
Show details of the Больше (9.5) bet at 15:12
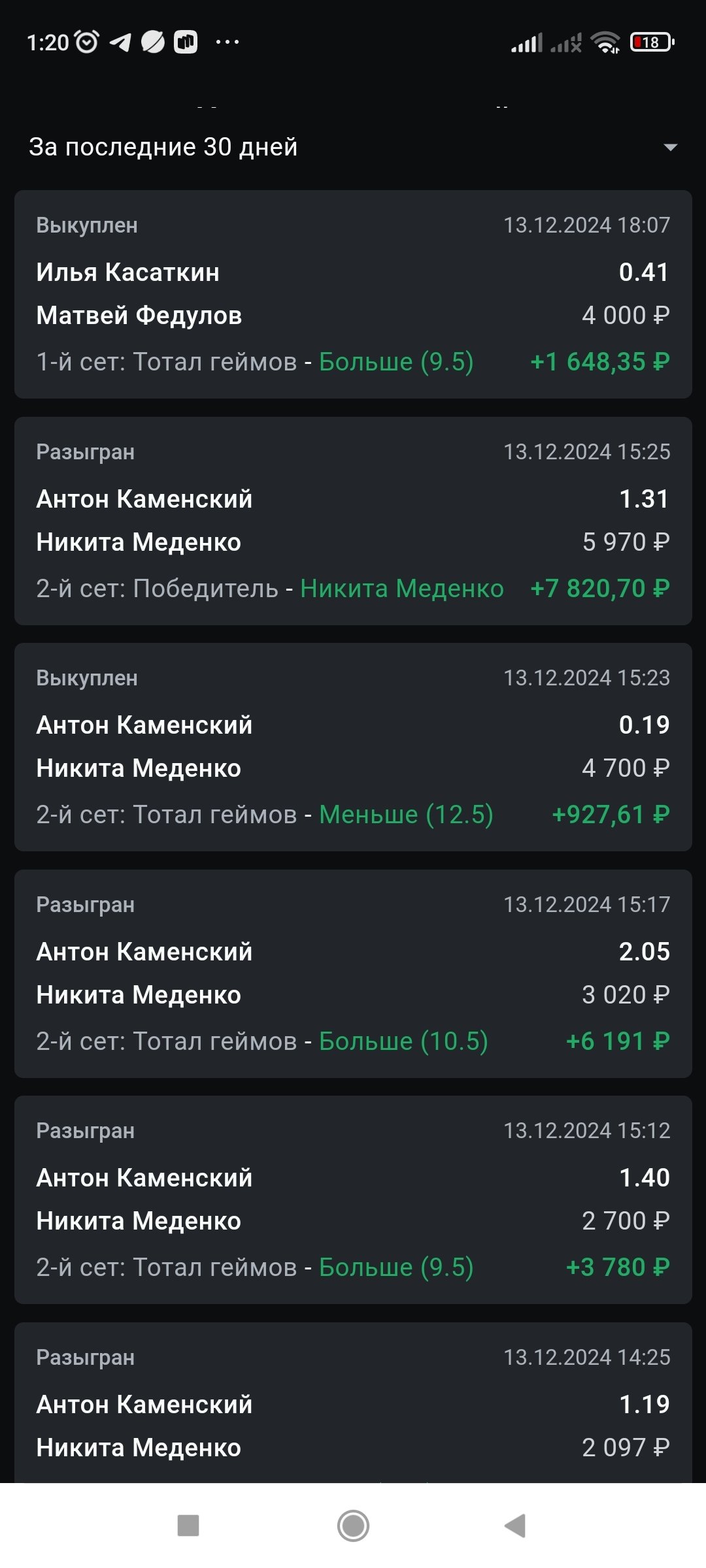[353, 1200]
